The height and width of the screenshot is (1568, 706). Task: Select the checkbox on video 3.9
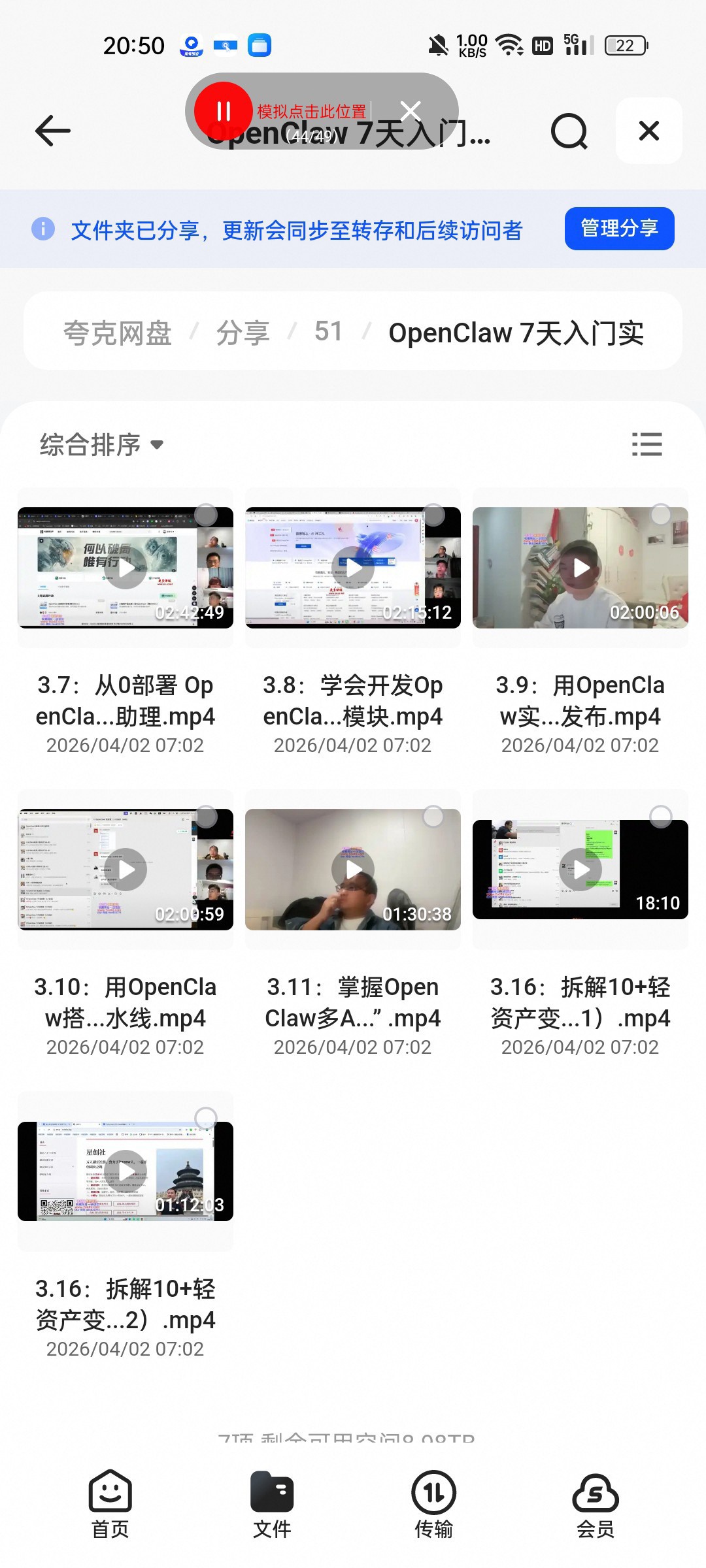661,515
